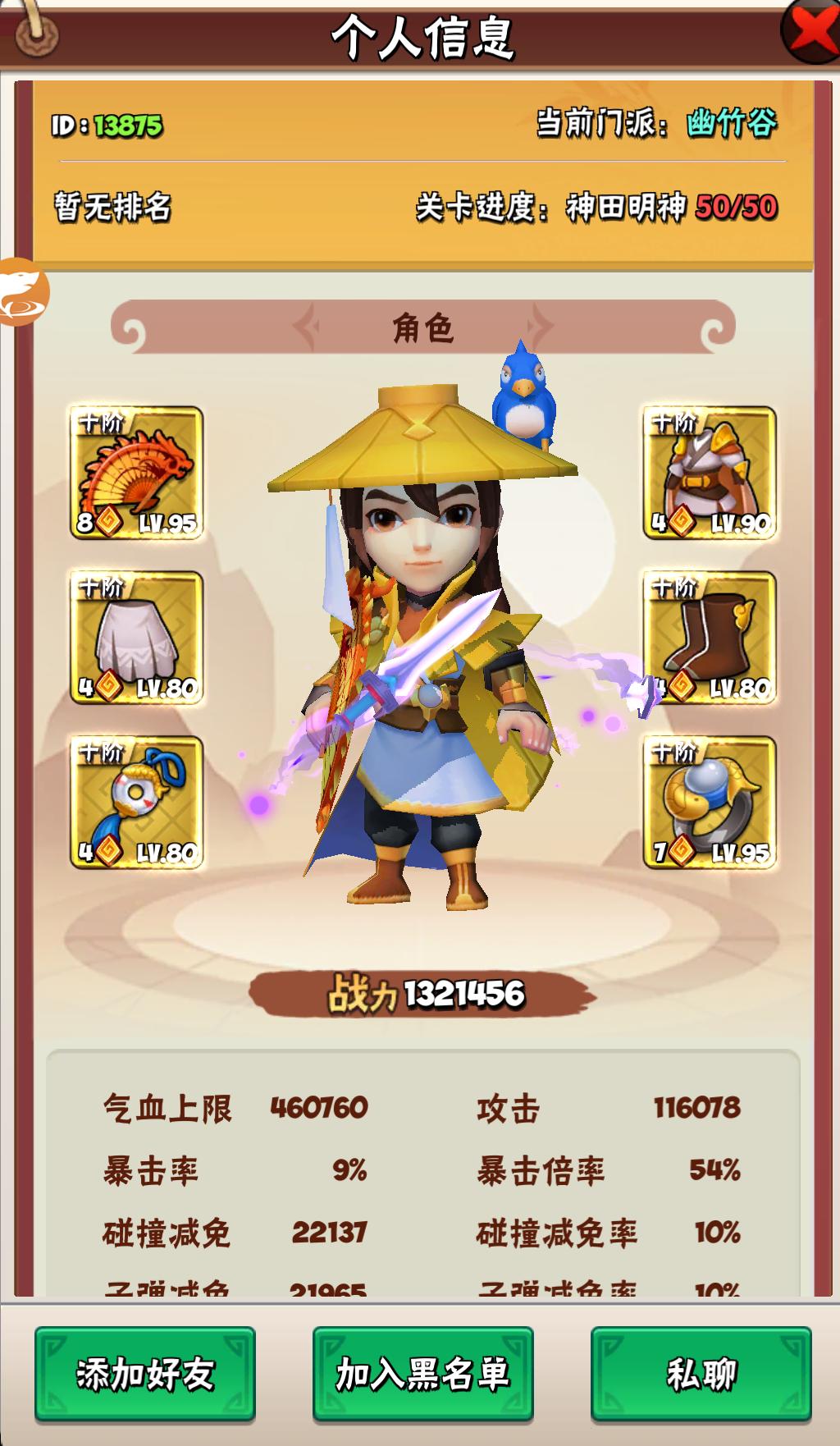Tap the orange dragon icon on the left edge
Image resolution: width=840 pixels, height=1446 pixels.
(21, 292)
